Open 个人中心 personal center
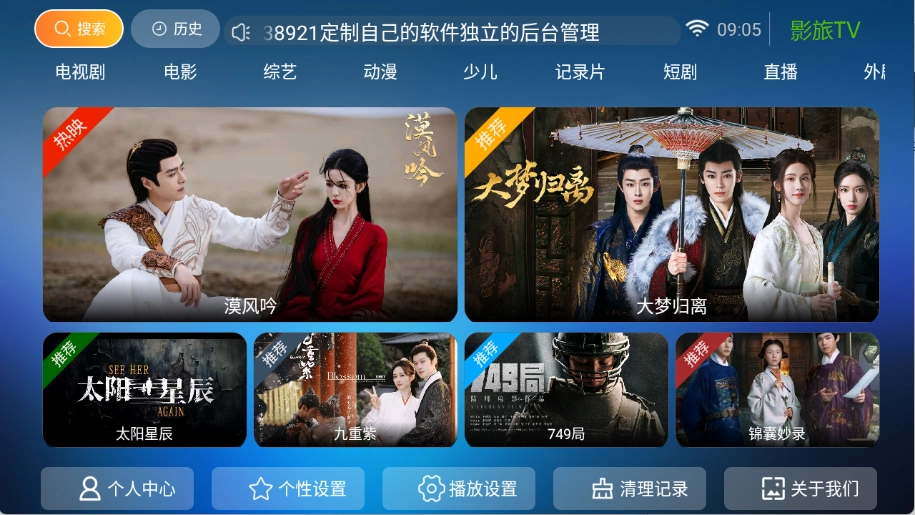Image resolution: width=915 pixels, height=515 pixels. pos(126,488)
